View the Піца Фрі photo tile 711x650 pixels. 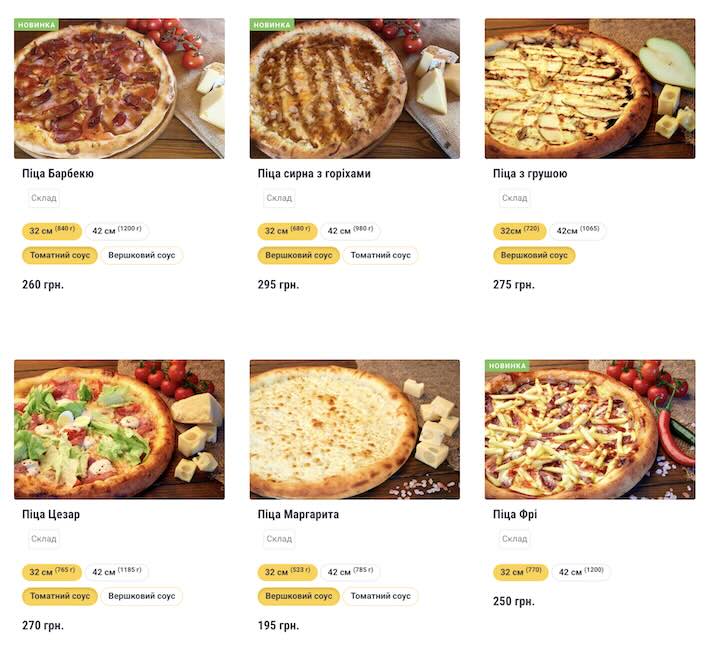click(589, 429)
